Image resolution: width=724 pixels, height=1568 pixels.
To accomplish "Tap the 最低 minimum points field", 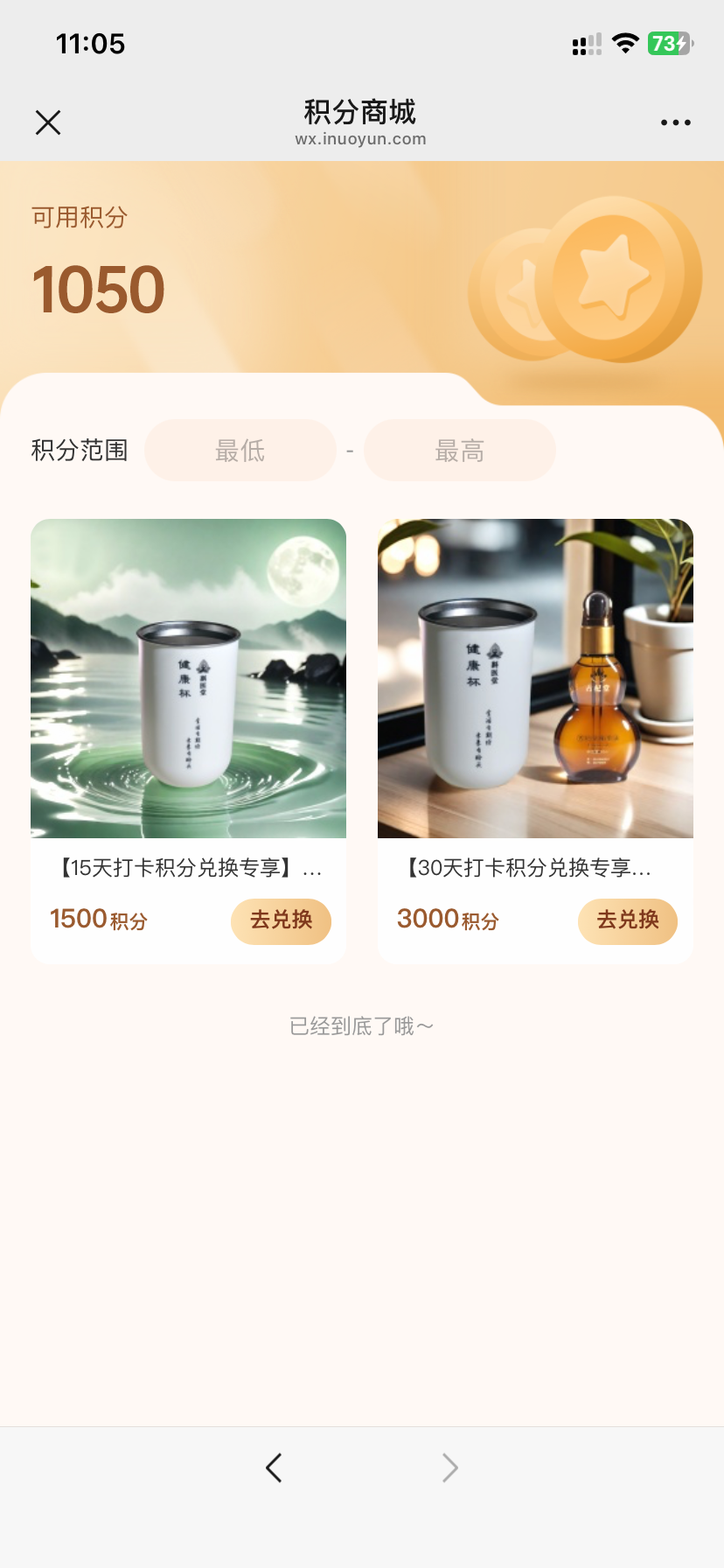I will (x=240, y=451).
